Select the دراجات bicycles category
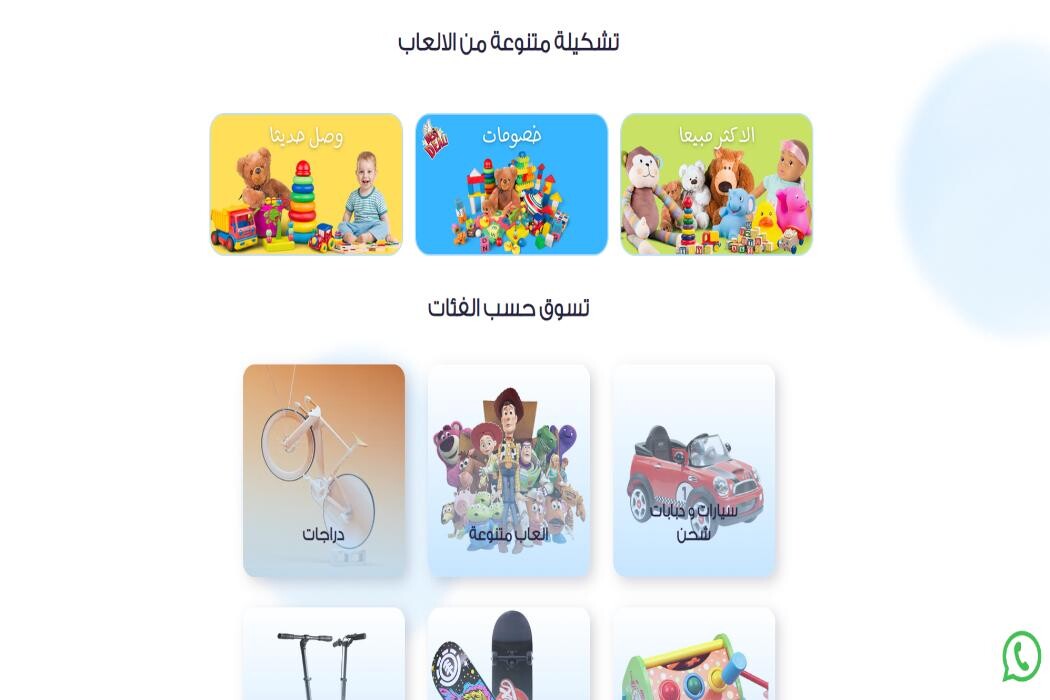The height and width of the screenshot is (700, 1050). point(324,470)
